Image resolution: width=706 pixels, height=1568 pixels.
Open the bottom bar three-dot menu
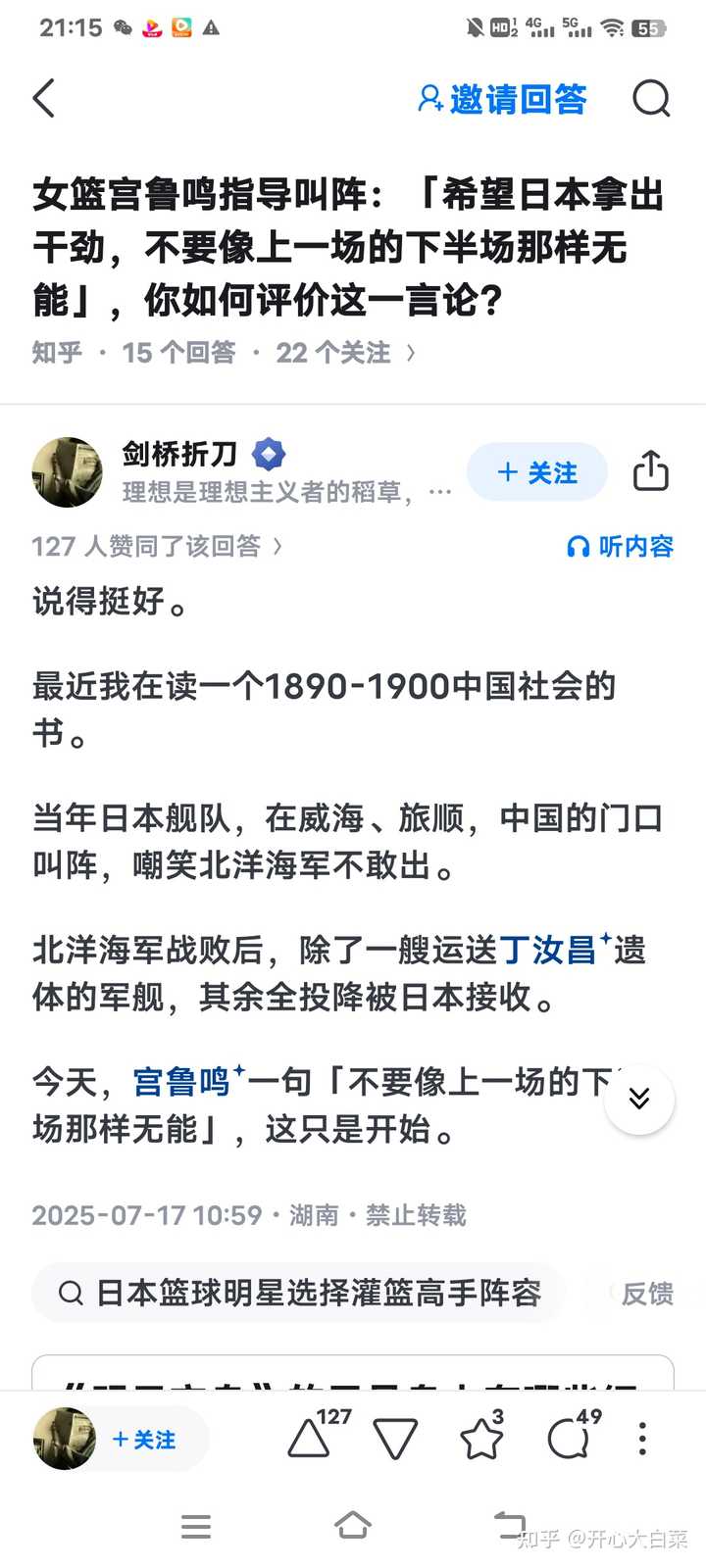pyautogui.click(x=642, y=1439)
